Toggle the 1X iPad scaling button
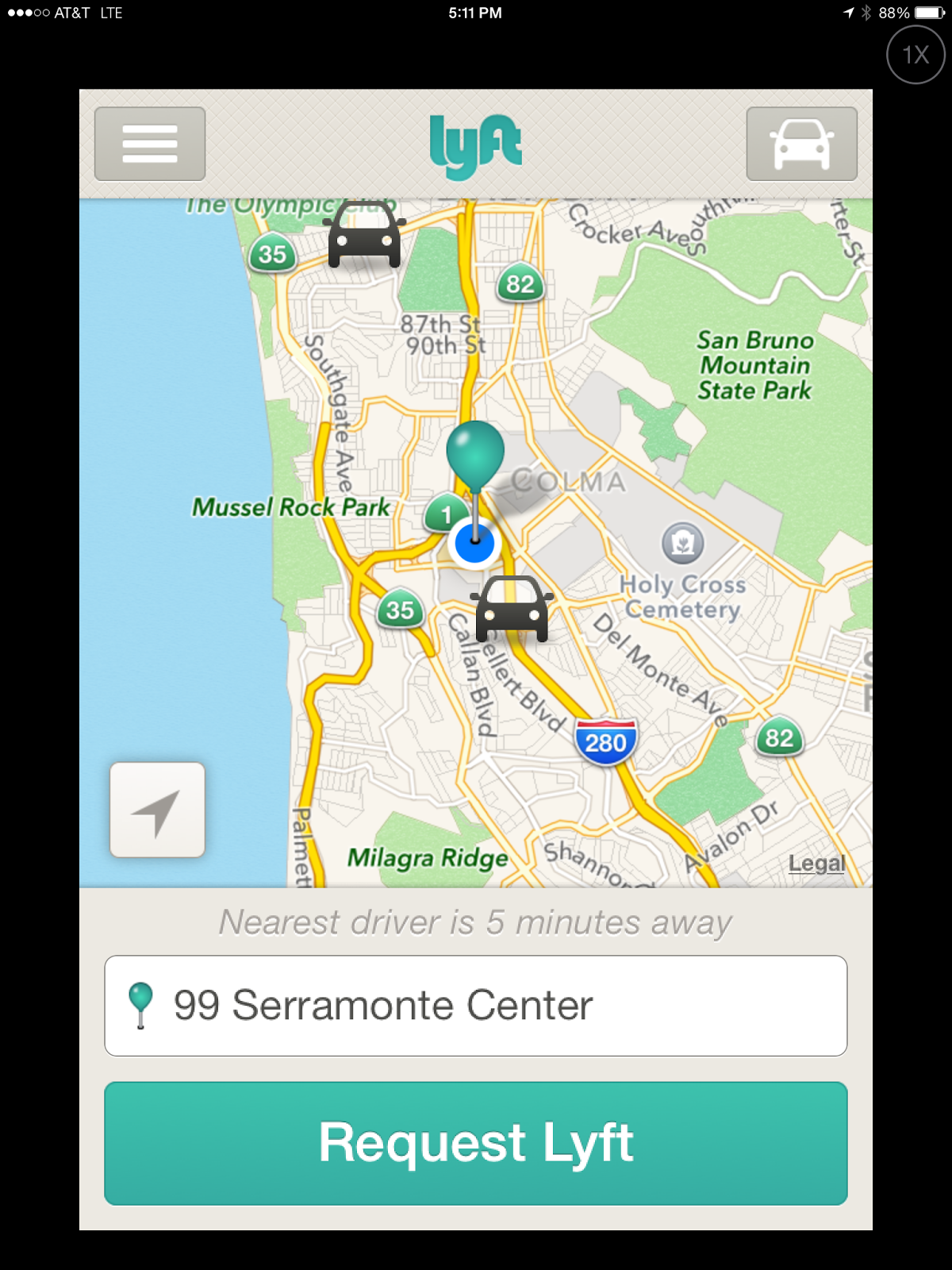Image resolution: width=952 pixels, height=1270 pixels. [x=916, y=55]
